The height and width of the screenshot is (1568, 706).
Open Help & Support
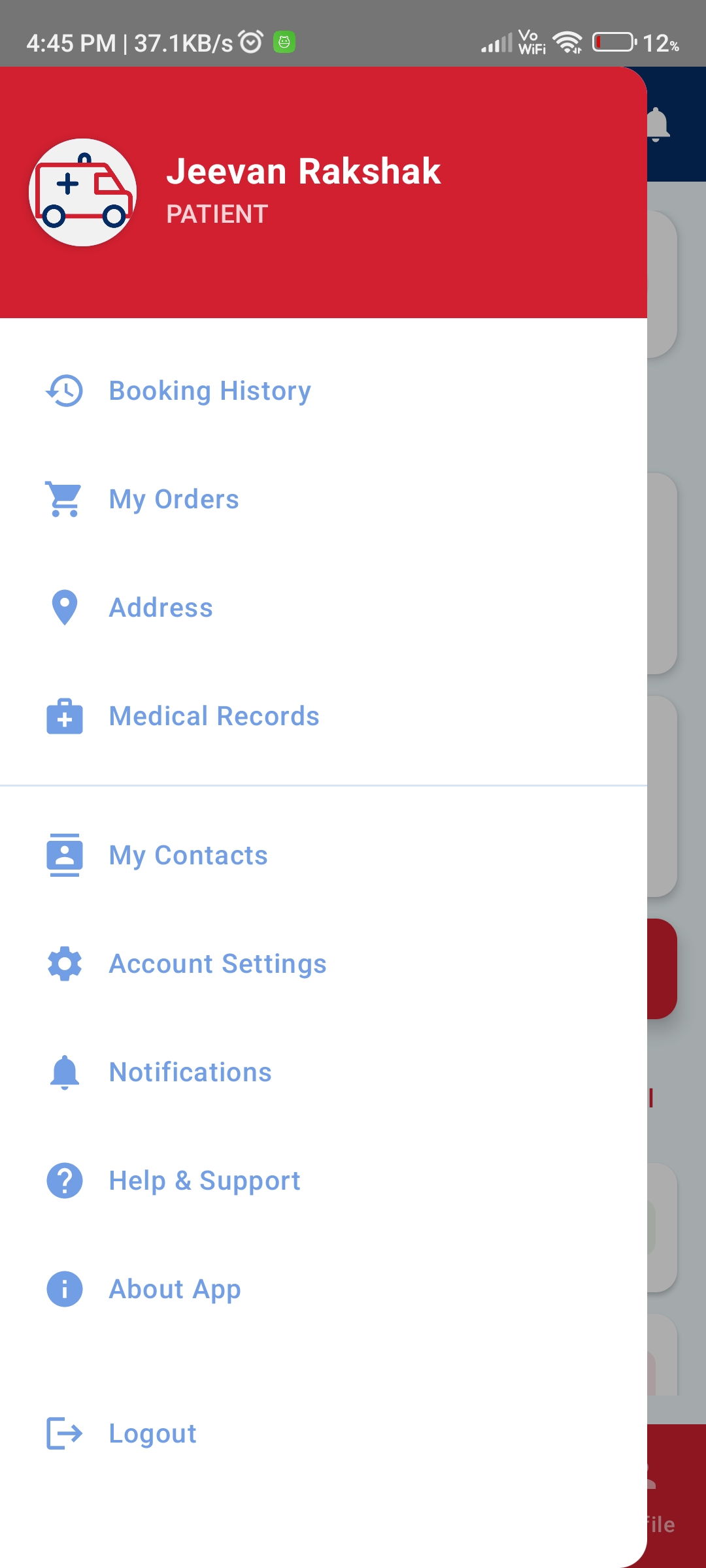(204, 1181)
